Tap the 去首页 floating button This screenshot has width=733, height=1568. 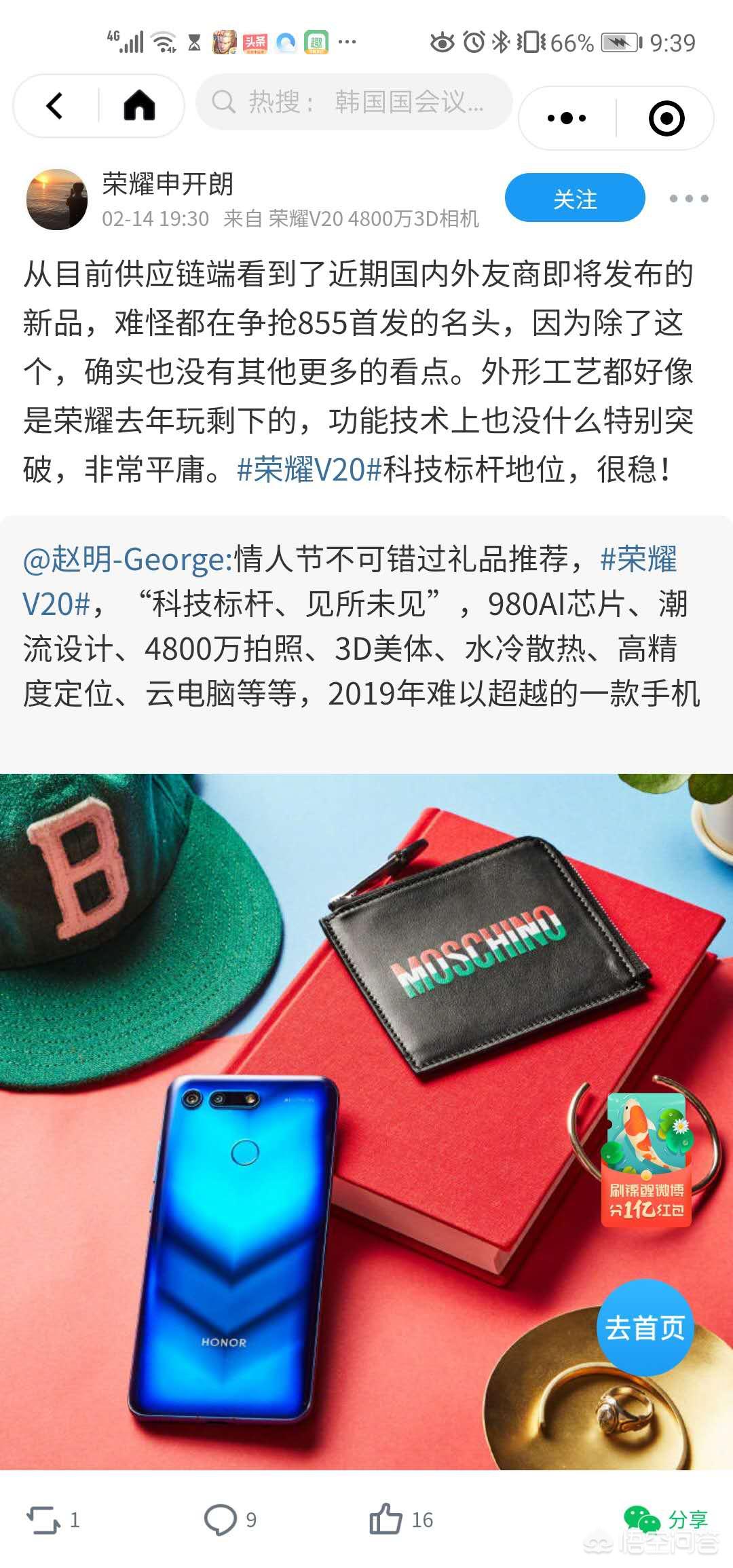[x=645, y=1328]
